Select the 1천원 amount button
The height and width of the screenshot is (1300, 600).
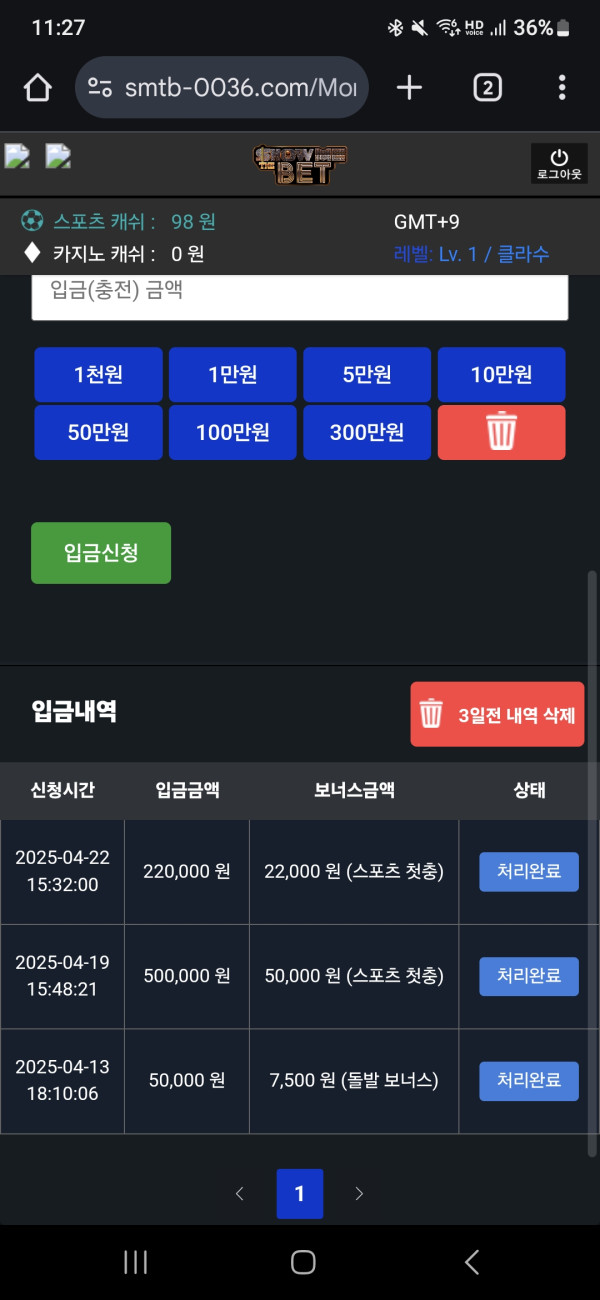pyautogui.click(x=98, y=375)
